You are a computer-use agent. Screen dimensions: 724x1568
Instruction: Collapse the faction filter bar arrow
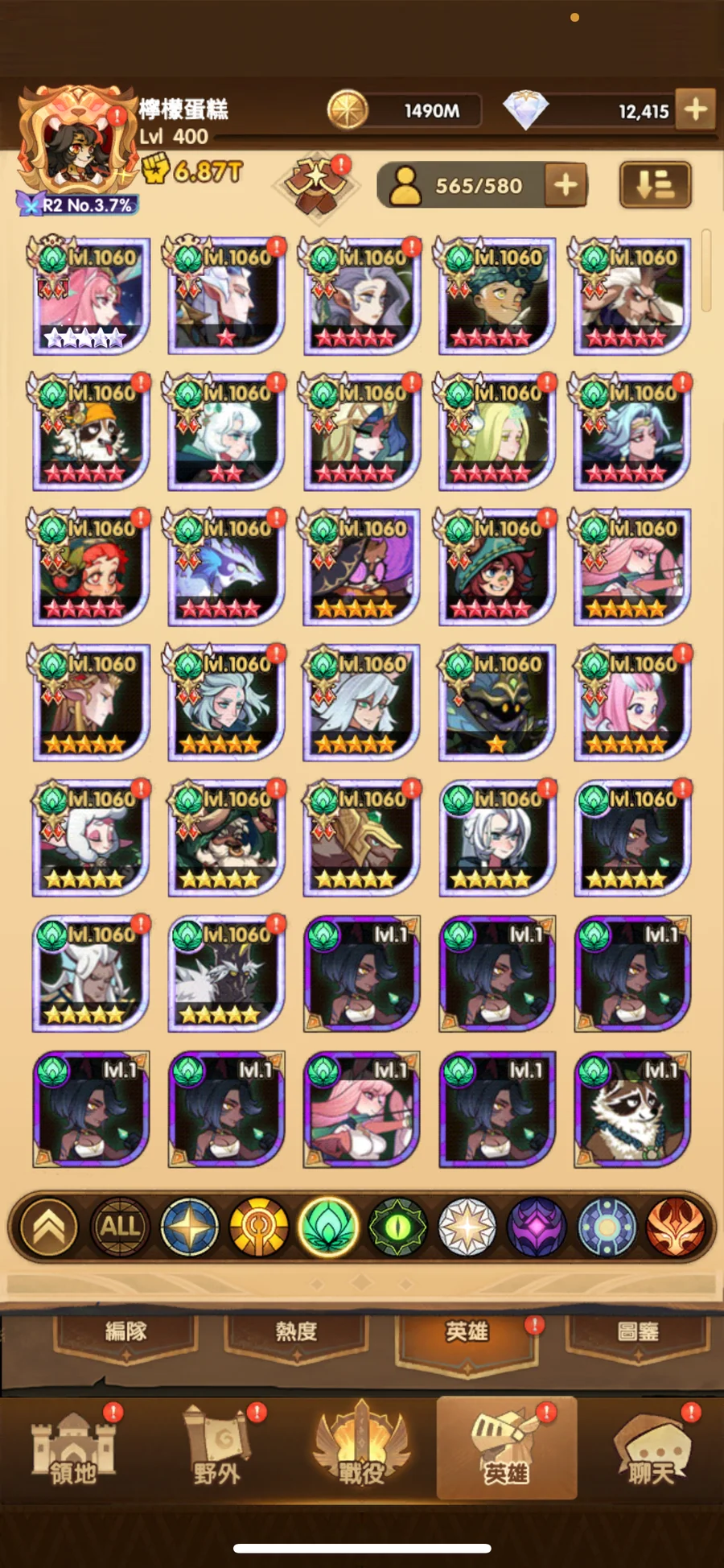click(49, 1227)
